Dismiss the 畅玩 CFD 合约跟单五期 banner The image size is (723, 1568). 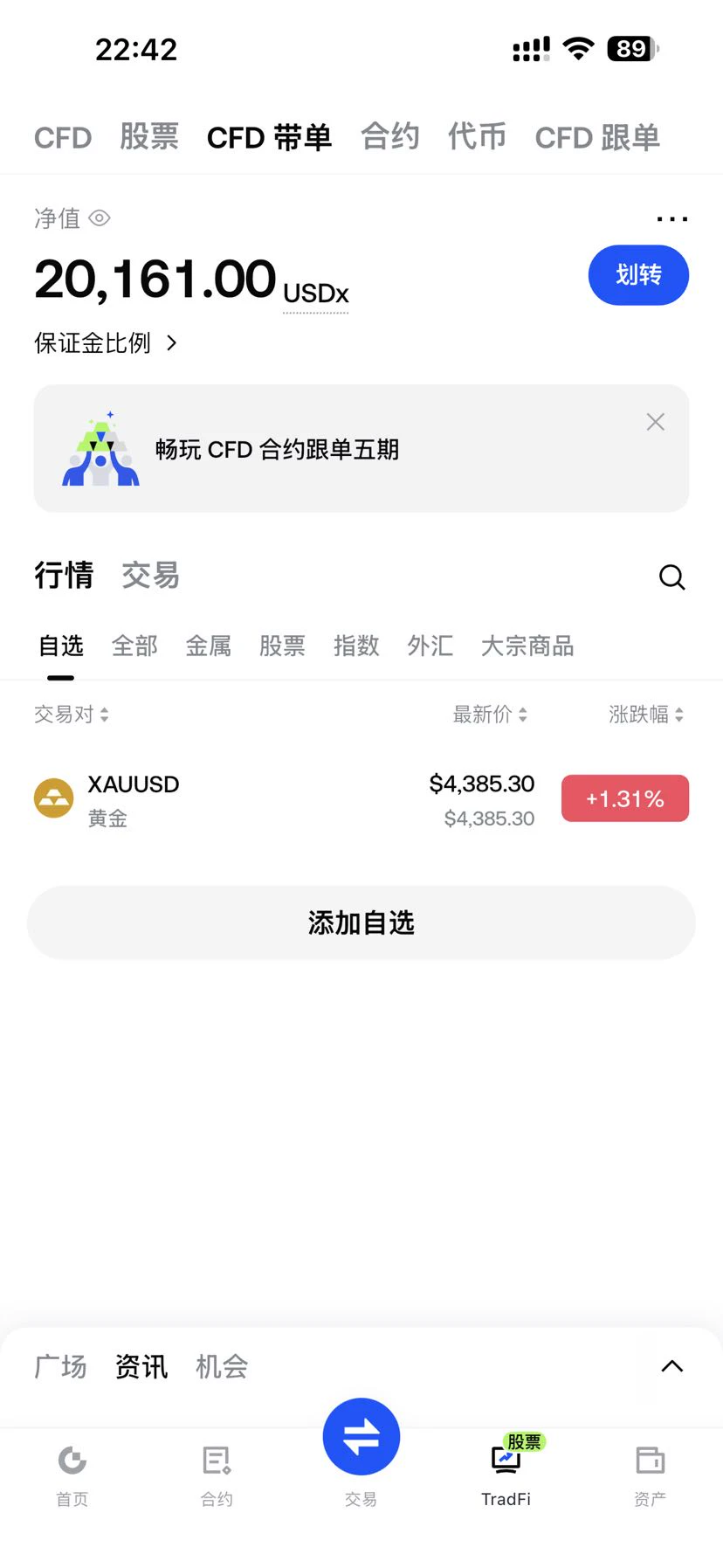click(655, 422)
